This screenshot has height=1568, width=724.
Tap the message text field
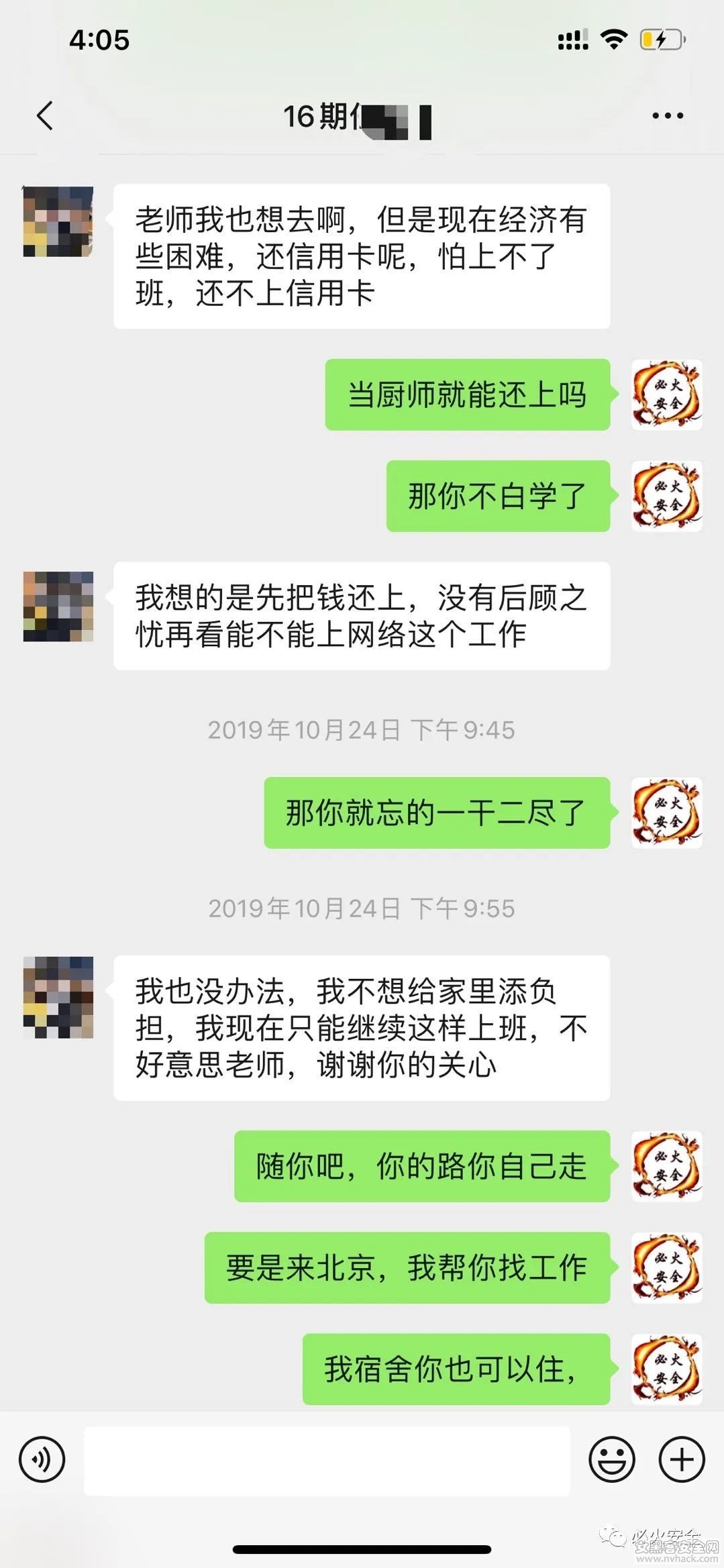(327, 1461)
